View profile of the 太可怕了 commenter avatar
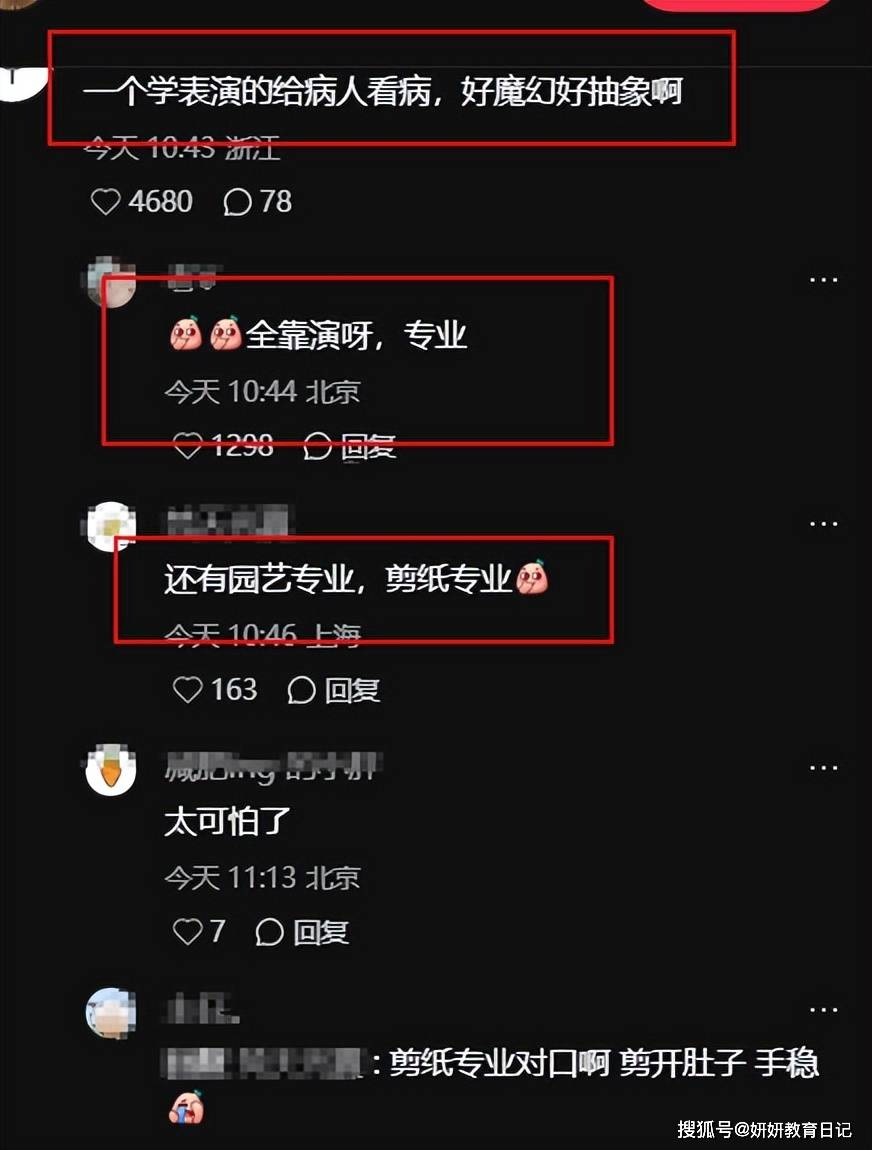Screen dimensions: 872x1150 110,771
